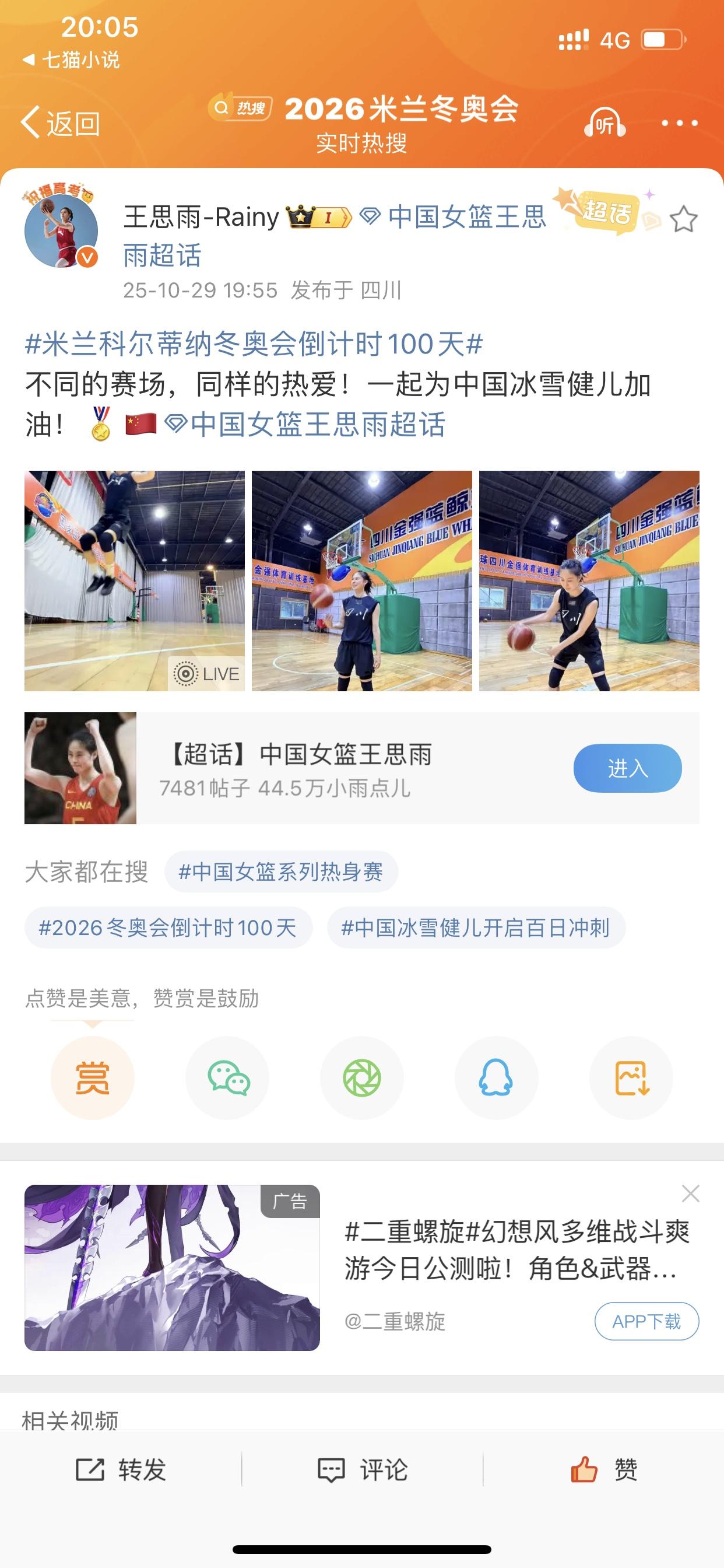
Task: Save images using the download icon
Action: coord(632,1077)
